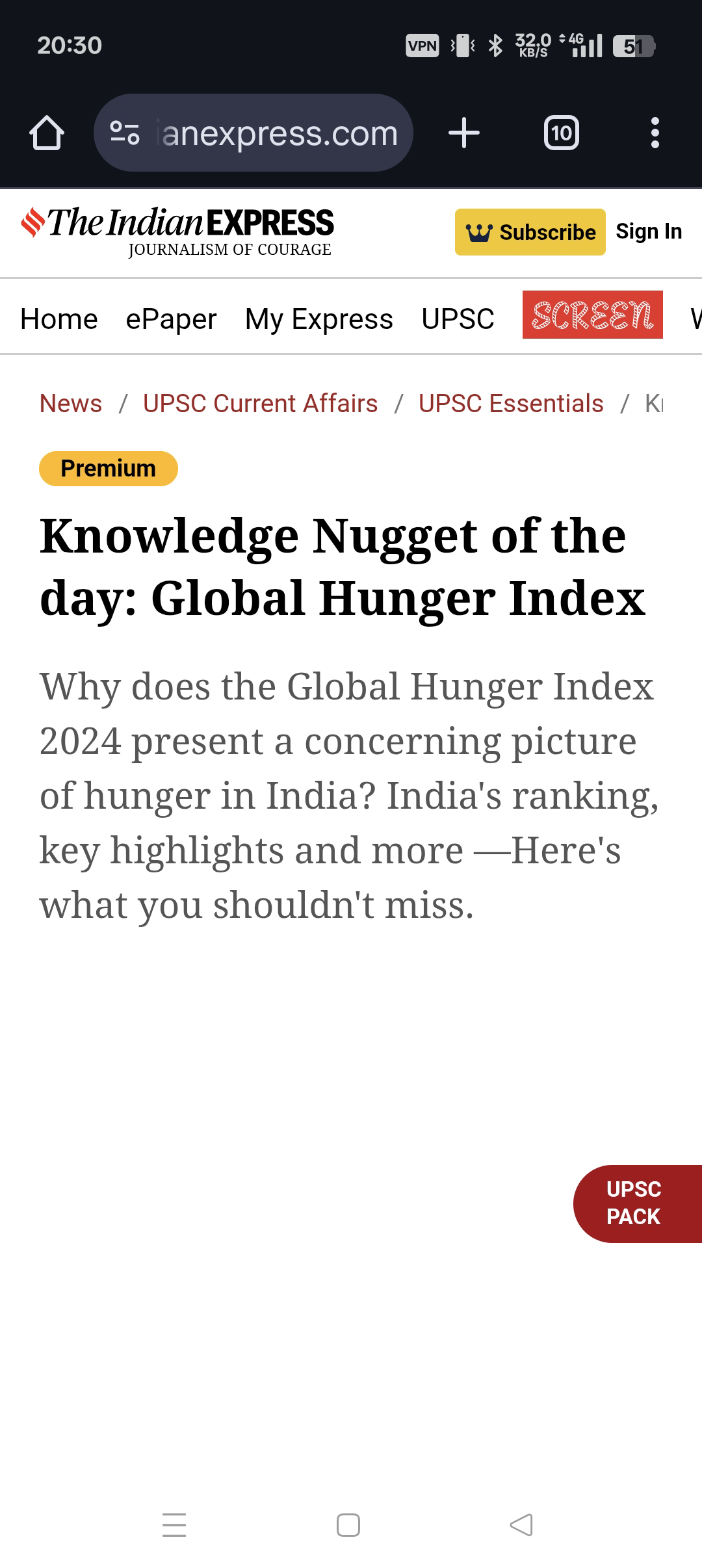The width and height of the screenshot is (702, 1568).
Task: Open the Screen section
Action: [593, 315]
